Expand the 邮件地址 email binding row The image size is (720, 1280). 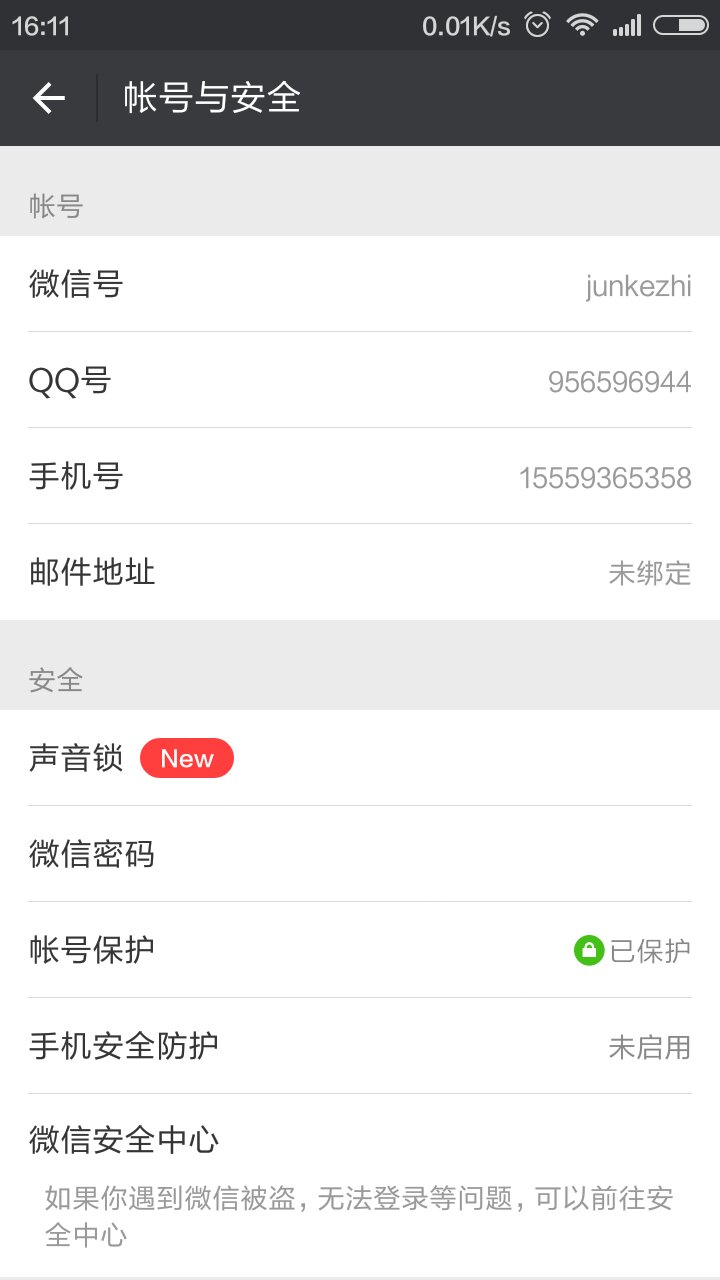[360, 570]
